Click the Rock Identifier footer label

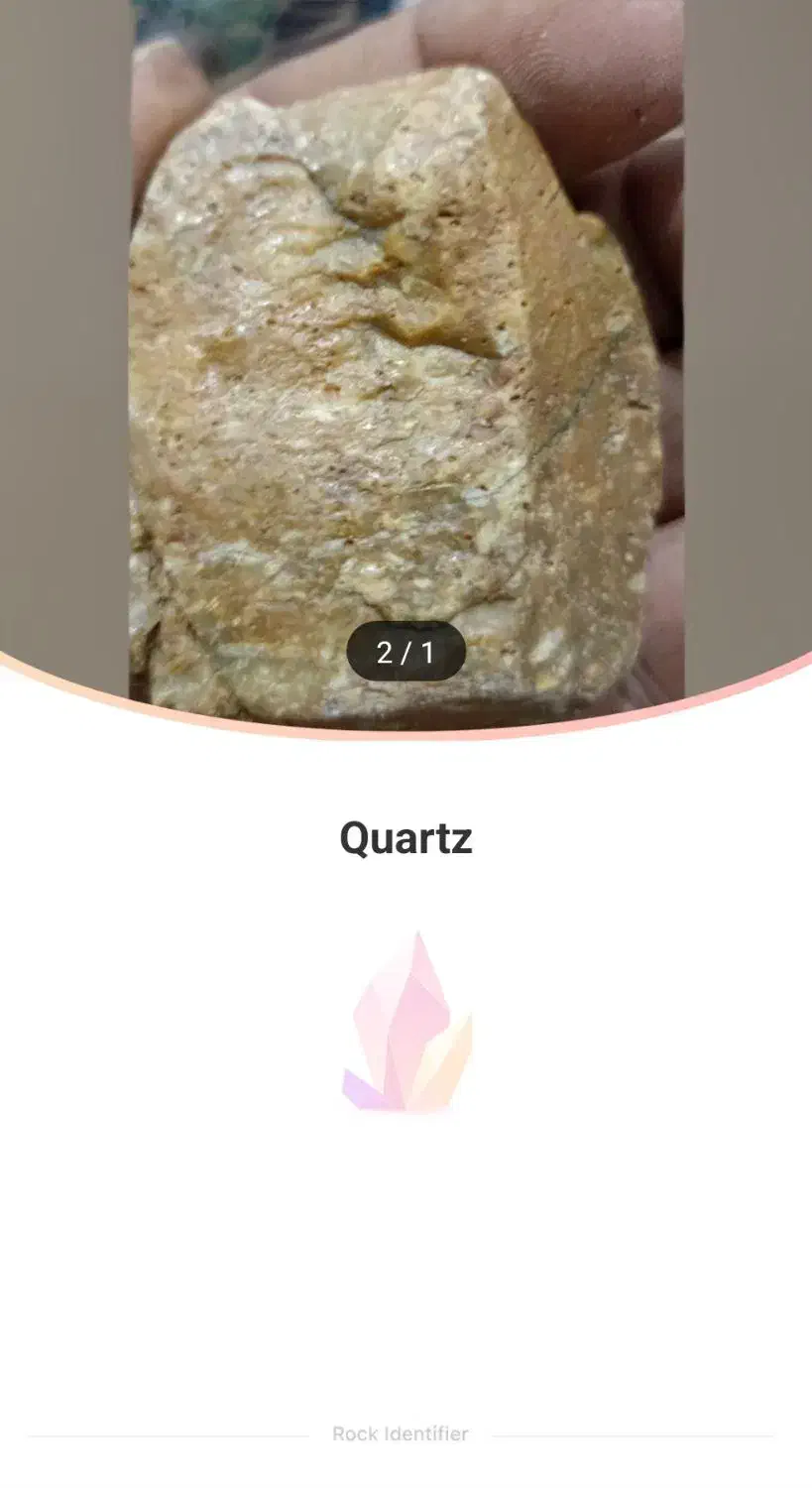coord(399,1434)
